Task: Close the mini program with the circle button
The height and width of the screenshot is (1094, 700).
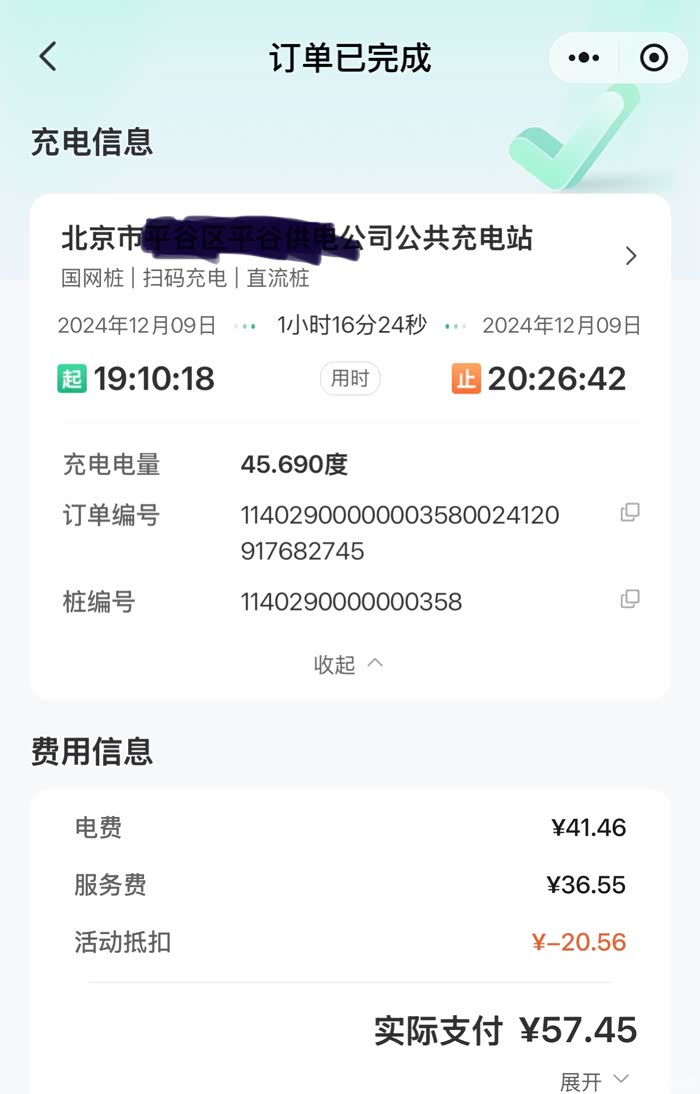Action: coord(654,58)
